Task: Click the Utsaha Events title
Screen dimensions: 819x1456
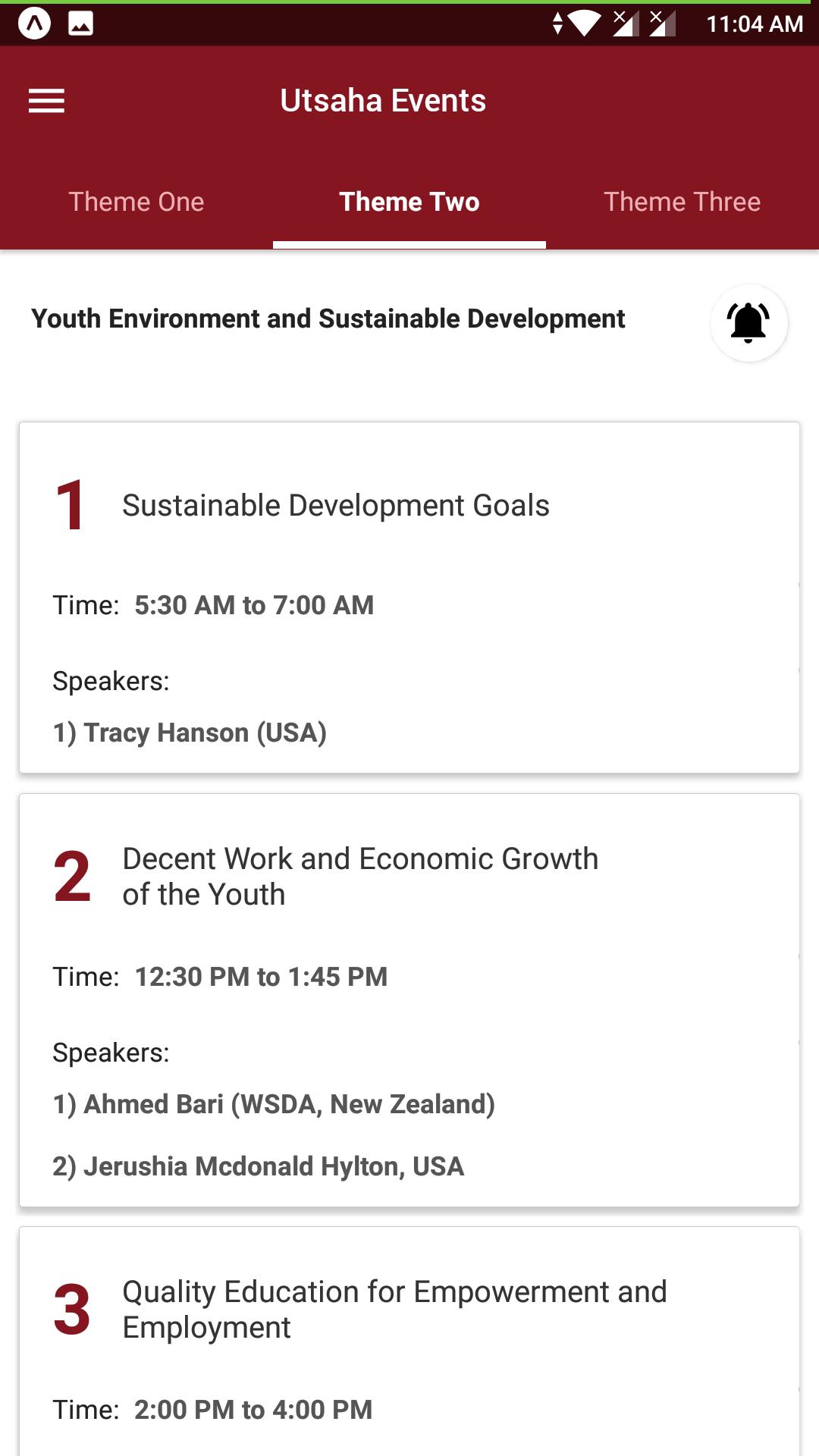Action: 383,99
